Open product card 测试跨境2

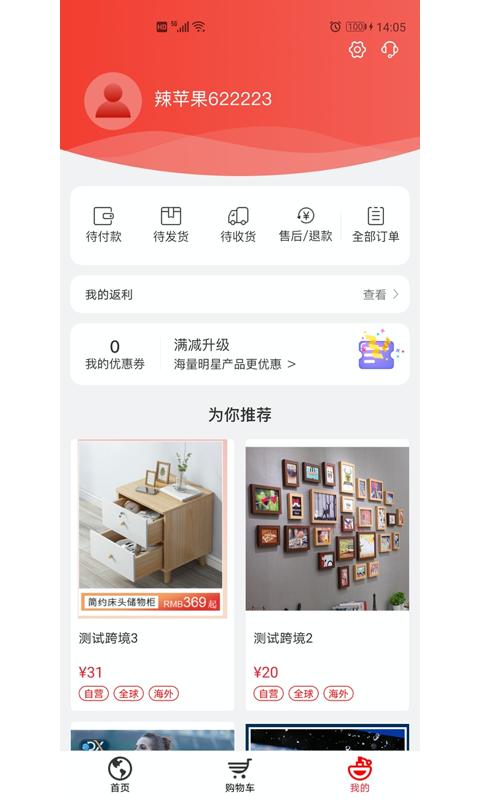[x=327, y=574]
